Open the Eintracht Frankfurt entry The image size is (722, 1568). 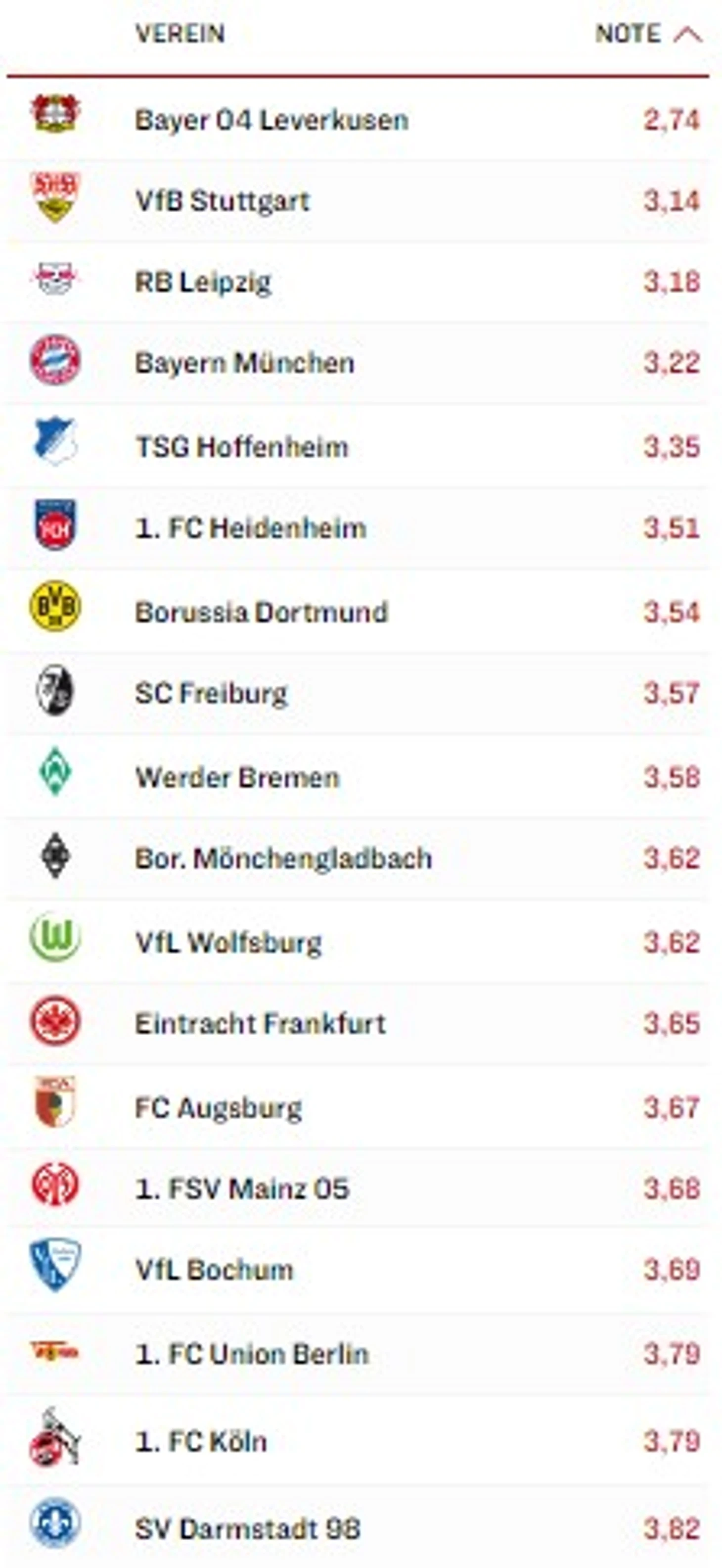(x=358, y=1024)
